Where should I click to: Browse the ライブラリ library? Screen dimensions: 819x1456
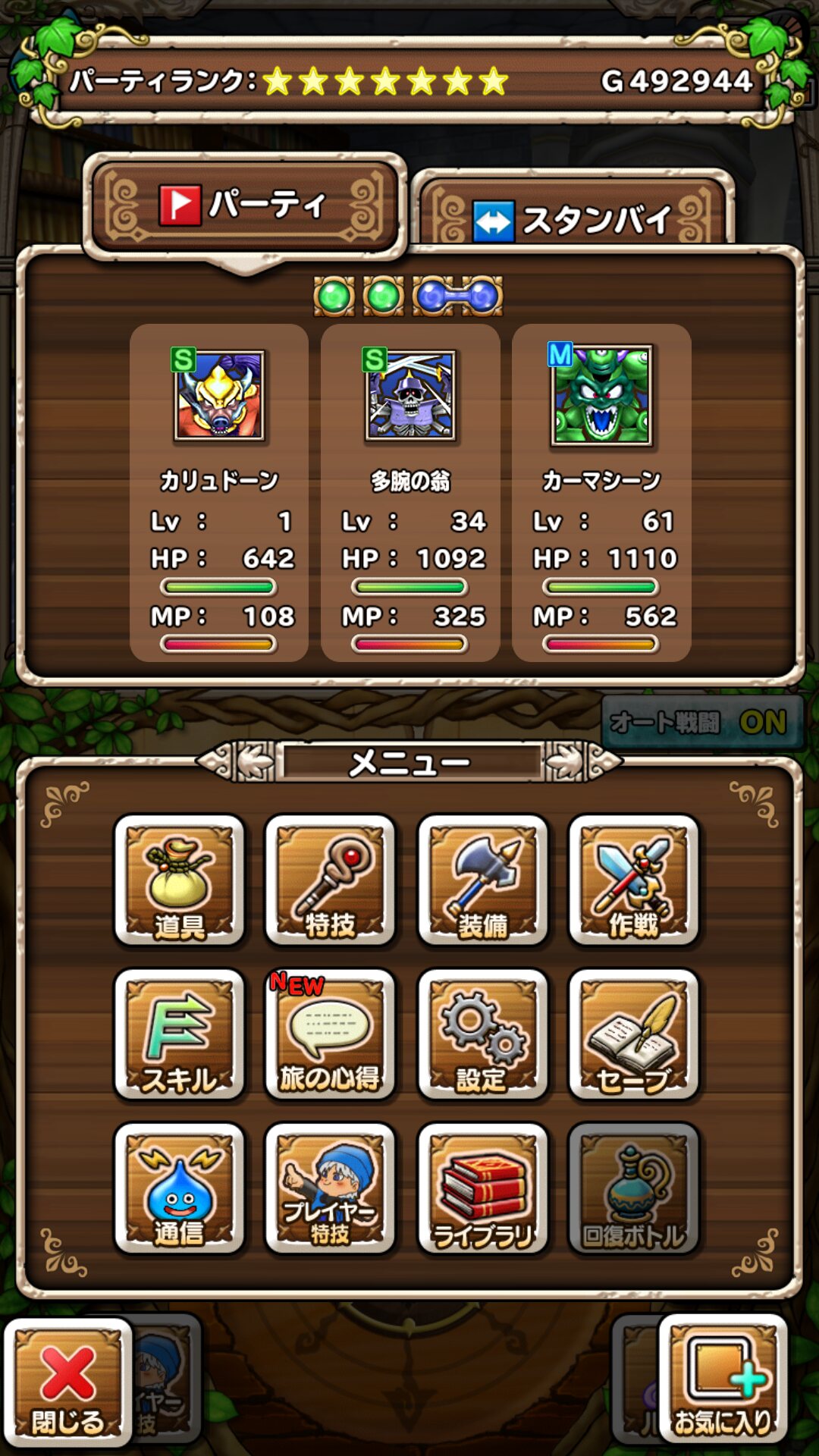point(482,1188)
